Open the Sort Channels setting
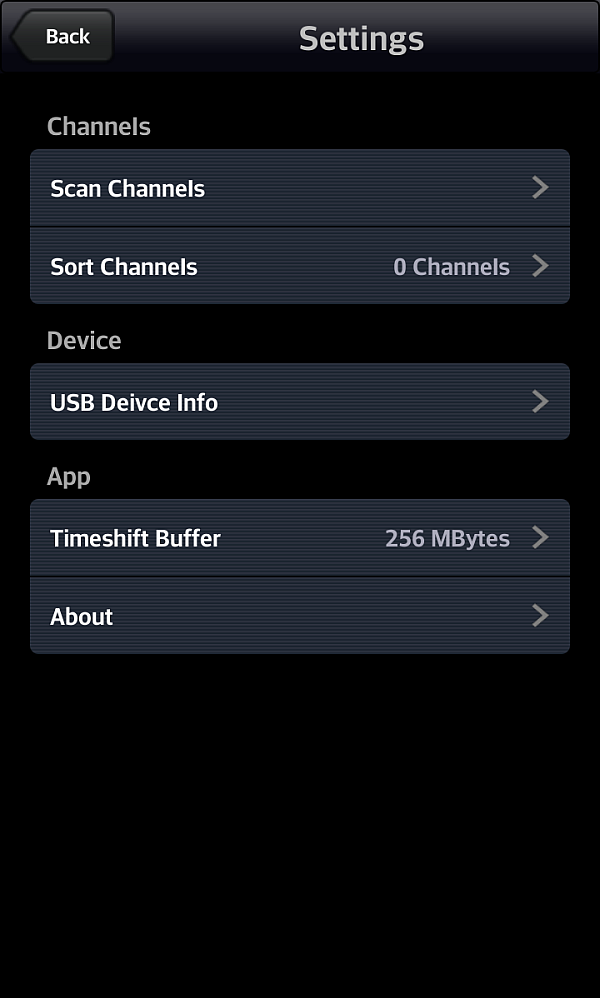The image size is (600, 998). [299, 266]
